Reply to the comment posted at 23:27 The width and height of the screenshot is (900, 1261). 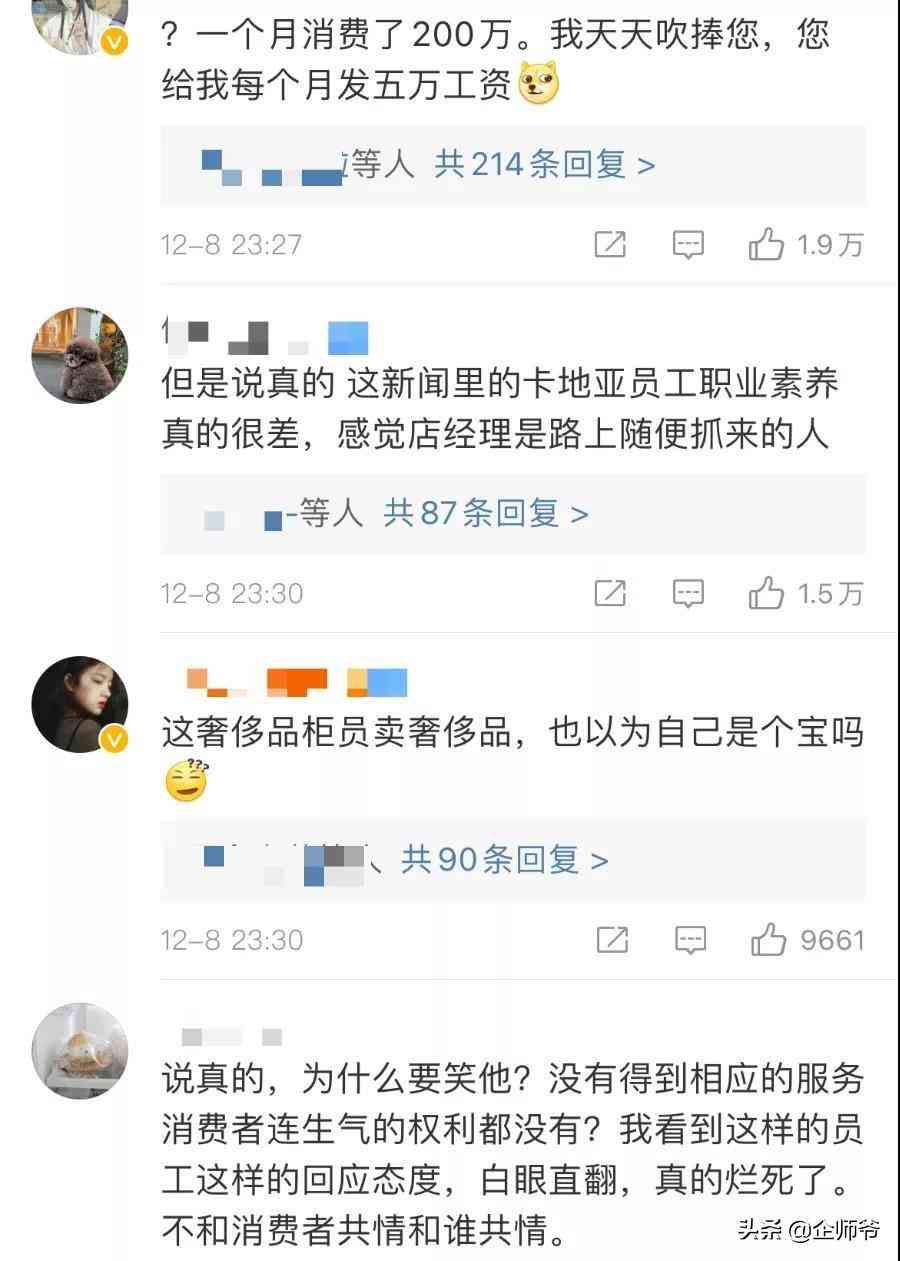688,244
